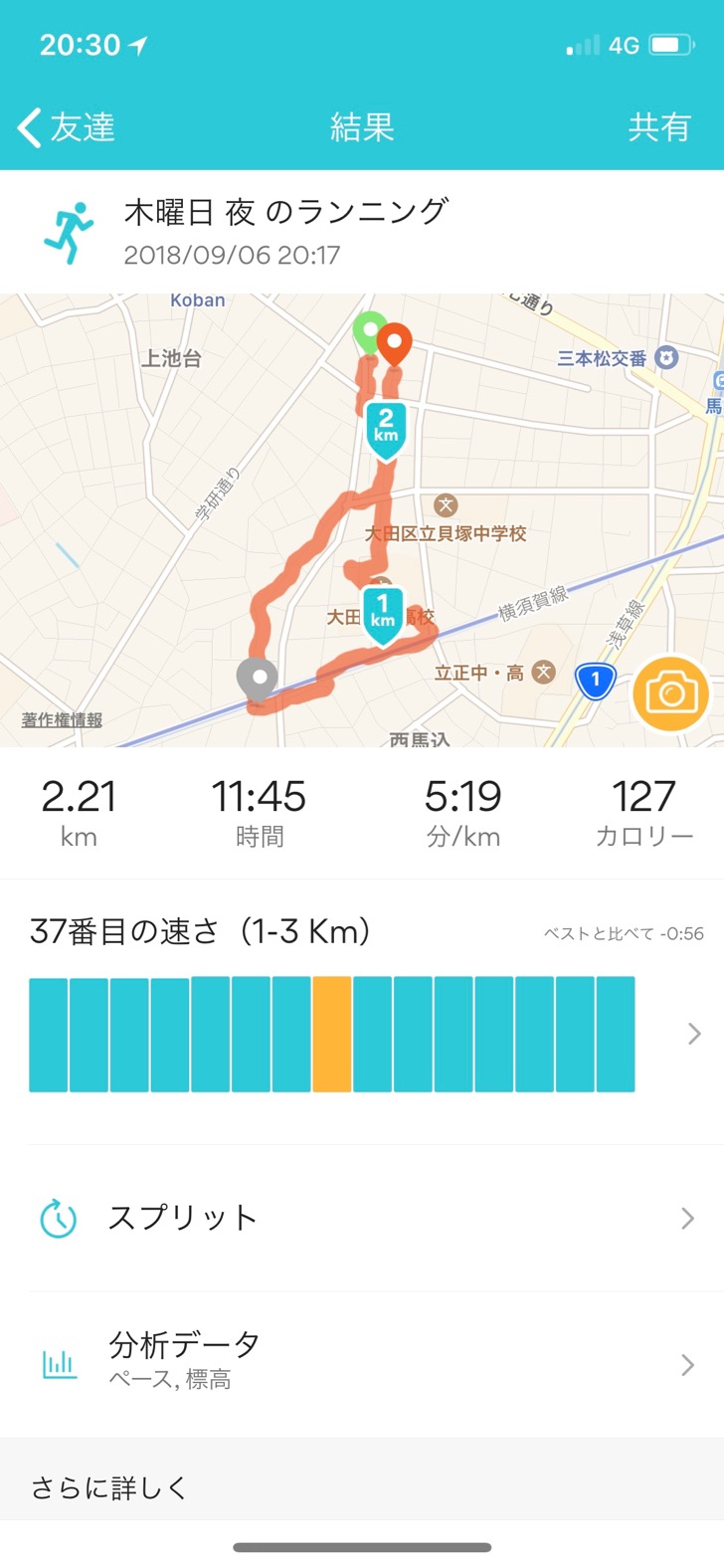This screenshot has height=1568, width=724.
Task: Open the スプリット row
Action: 362,1218
